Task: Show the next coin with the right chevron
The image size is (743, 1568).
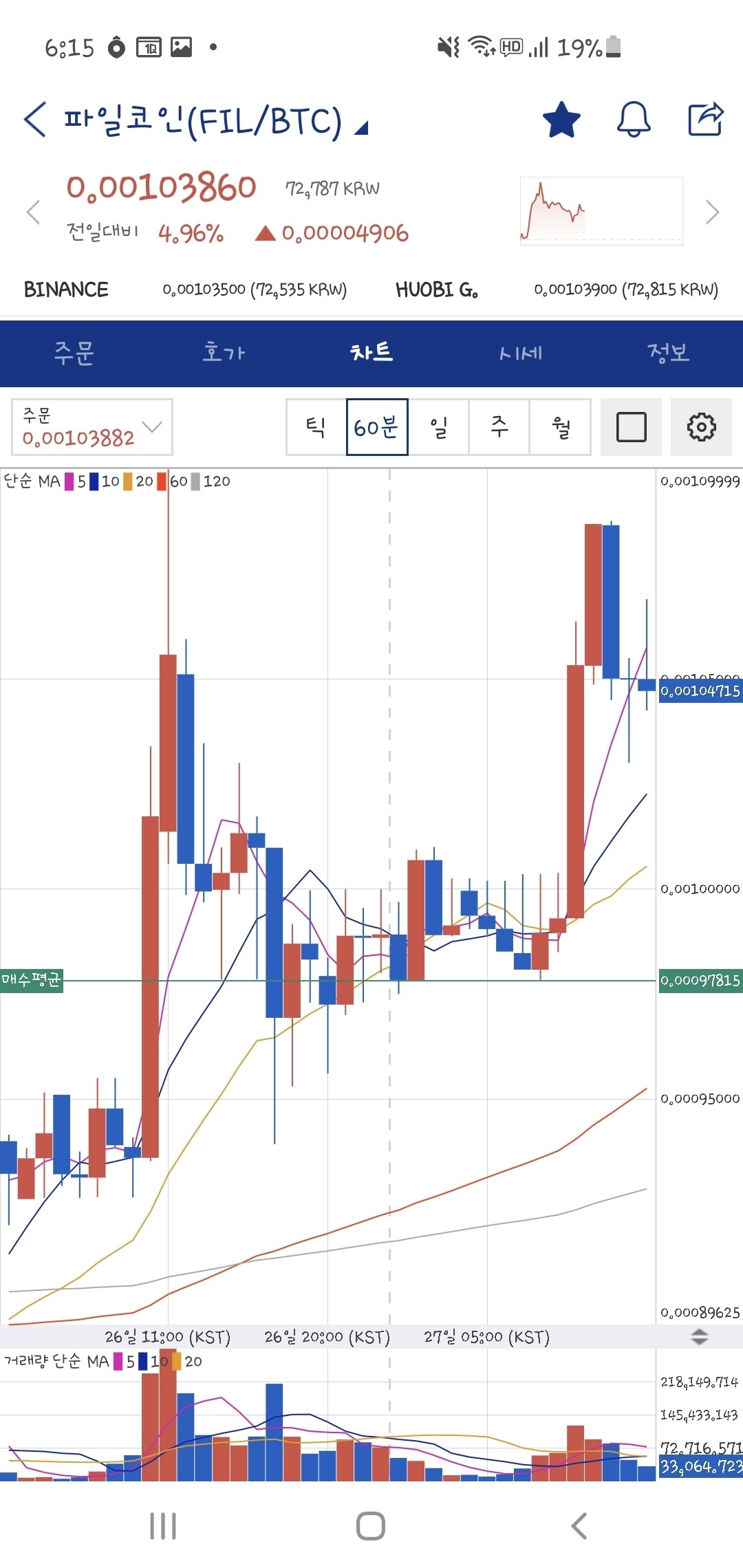Action: click(713, 212)
